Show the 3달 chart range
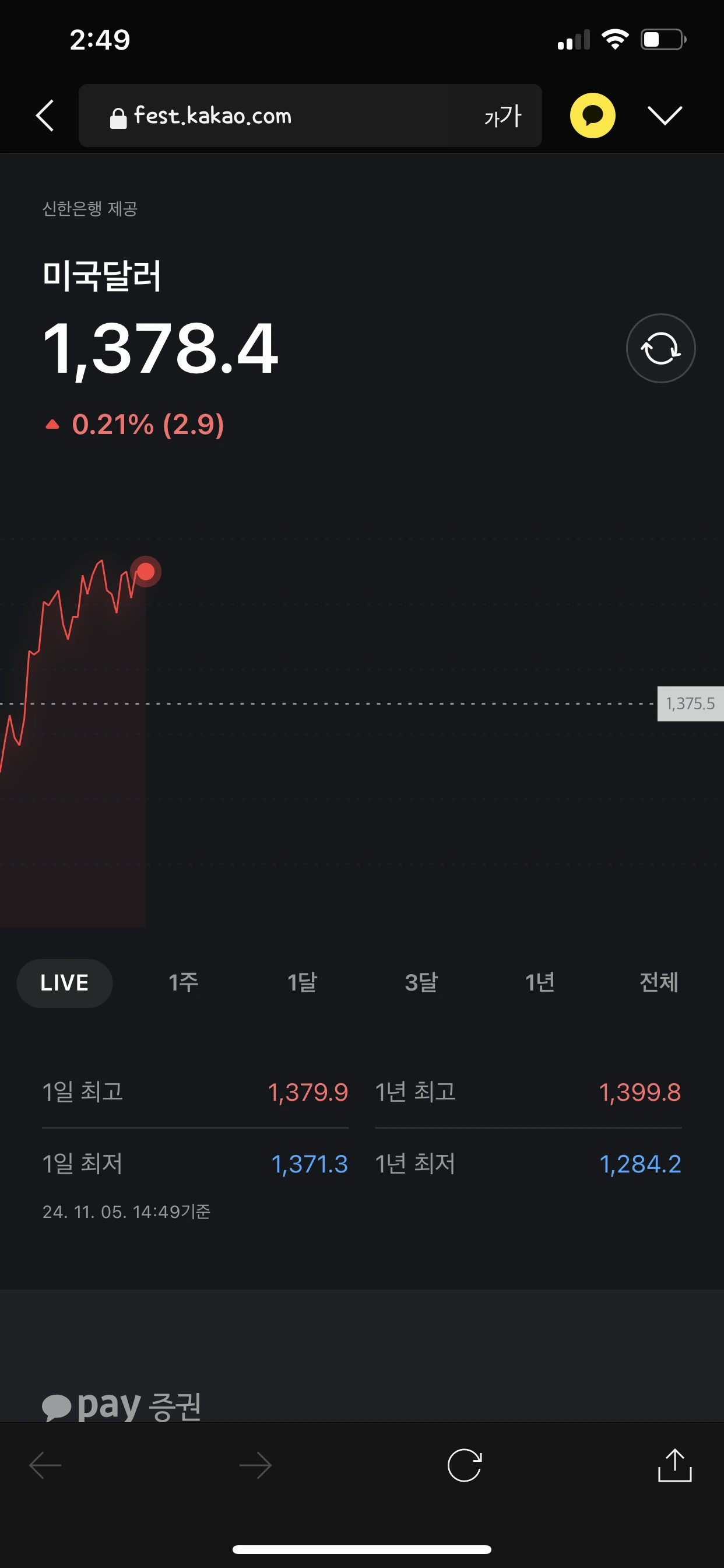Viewport: 724px width, 1568px height. (x=421, y=983)
